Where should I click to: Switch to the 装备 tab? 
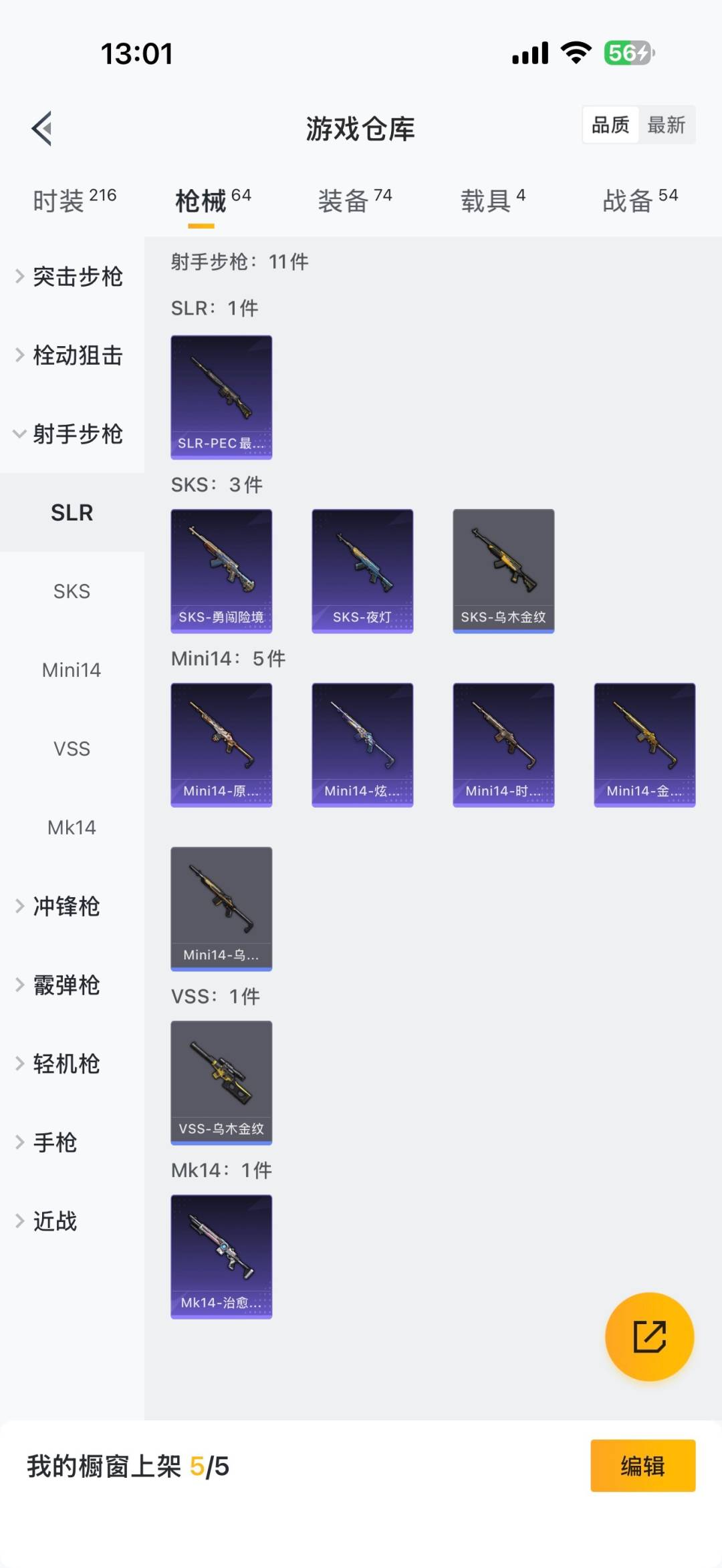click(x=354, y=200)
